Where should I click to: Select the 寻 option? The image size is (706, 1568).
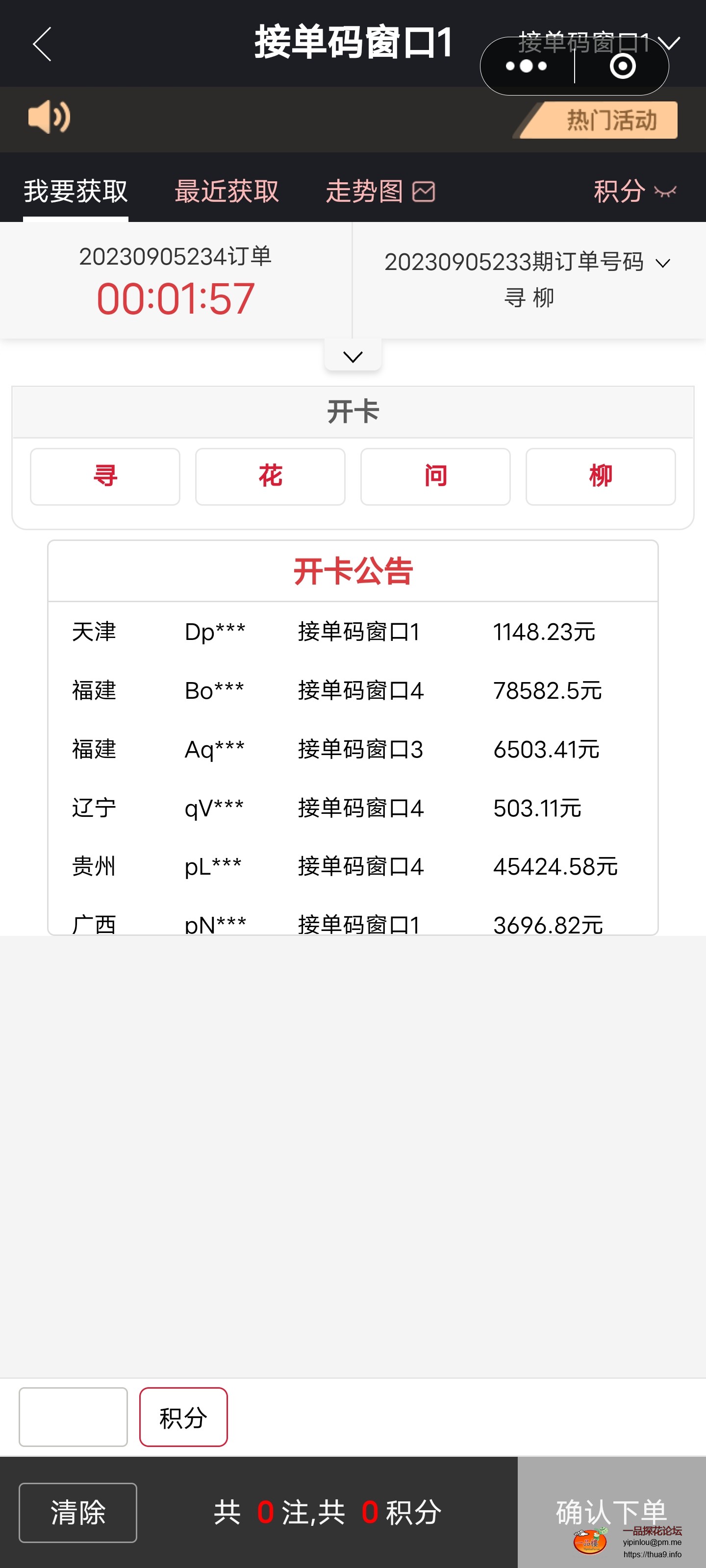105,476
